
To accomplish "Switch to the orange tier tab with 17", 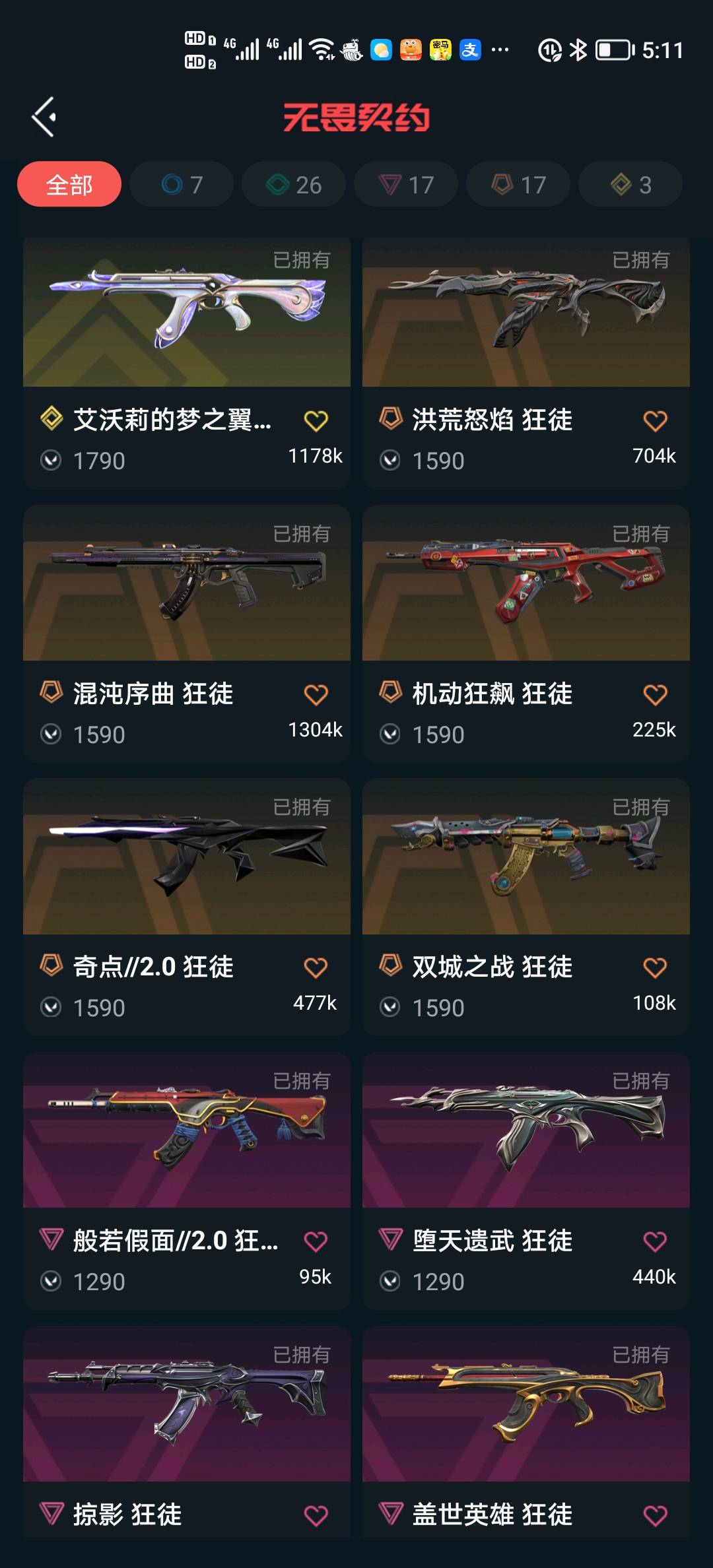I will (x=518, y=185).
